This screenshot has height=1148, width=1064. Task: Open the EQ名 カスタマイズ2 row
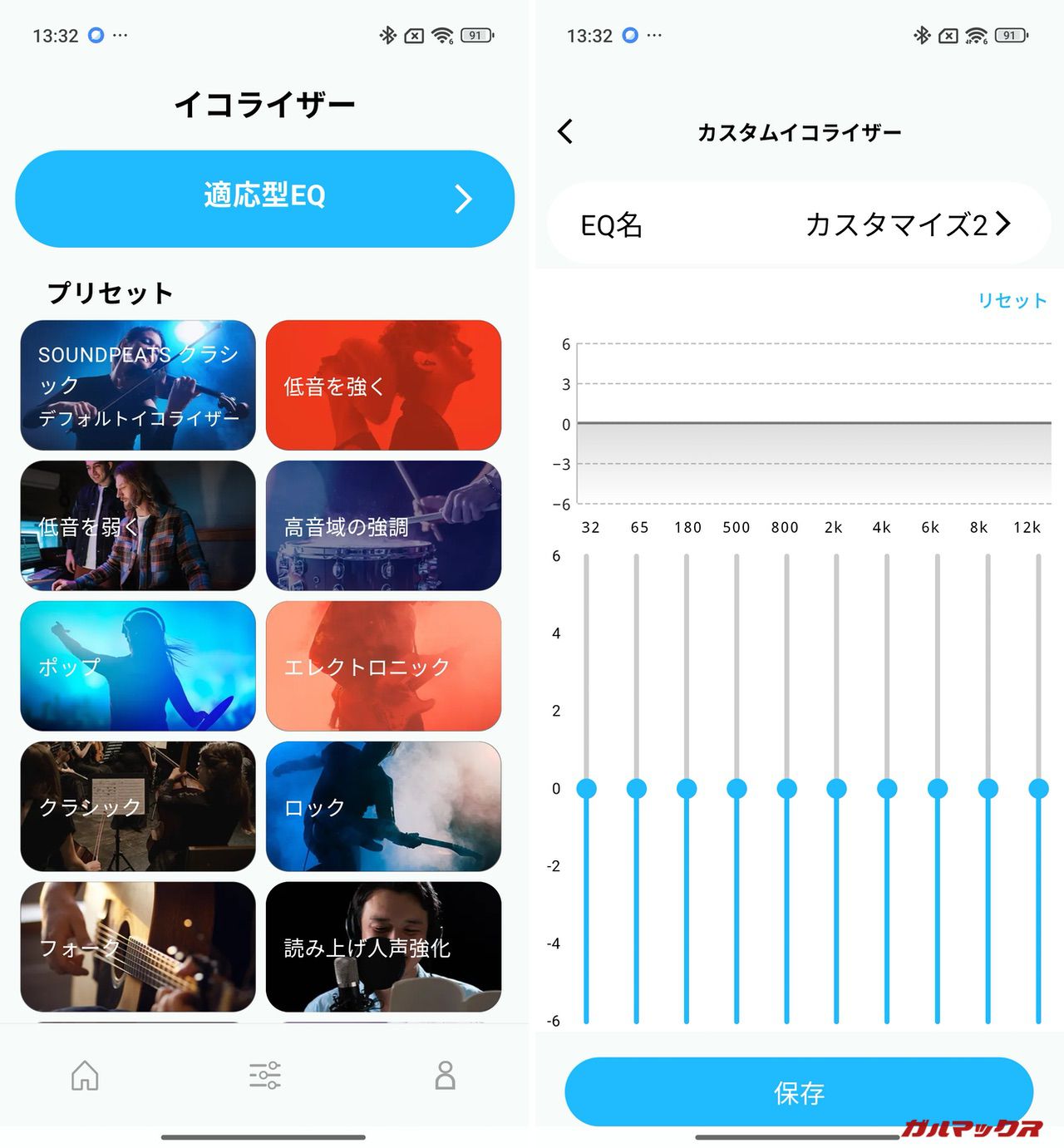tap(798, 224)
